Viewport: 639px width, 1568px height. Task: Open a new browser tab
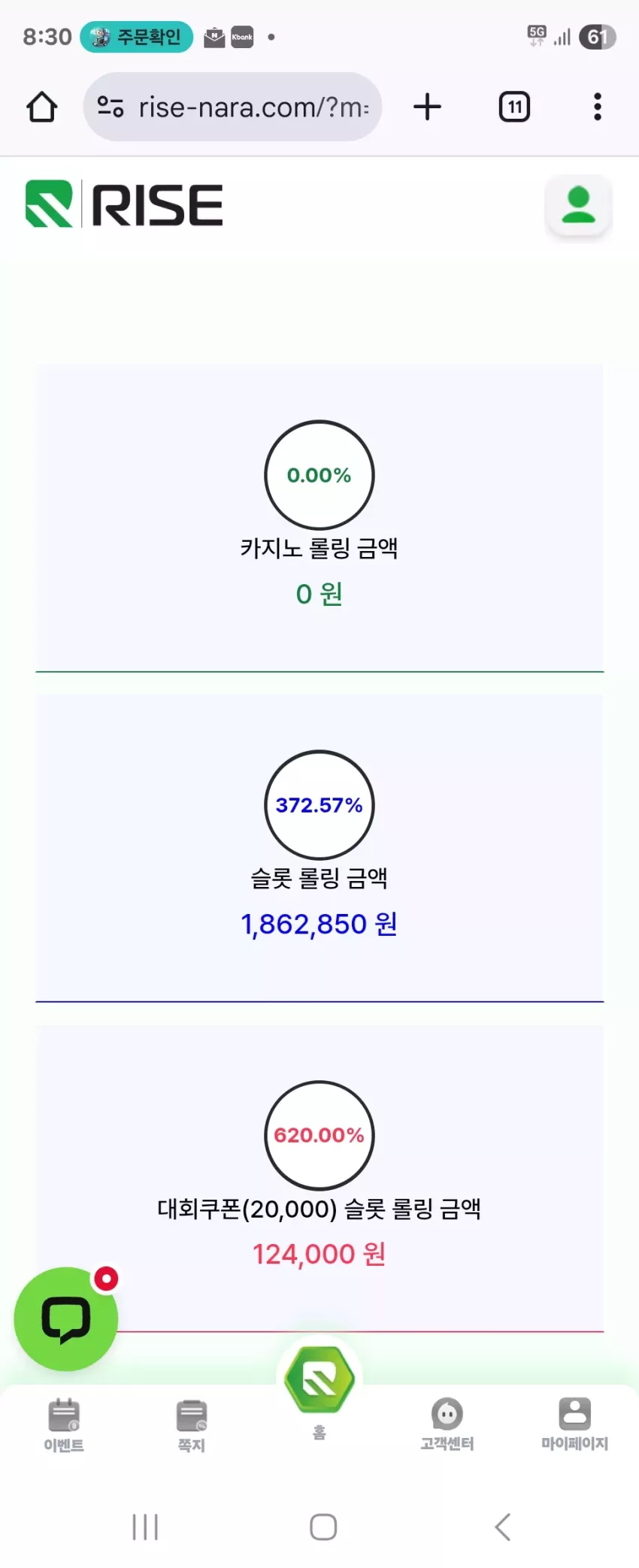(x=427, y=107)
